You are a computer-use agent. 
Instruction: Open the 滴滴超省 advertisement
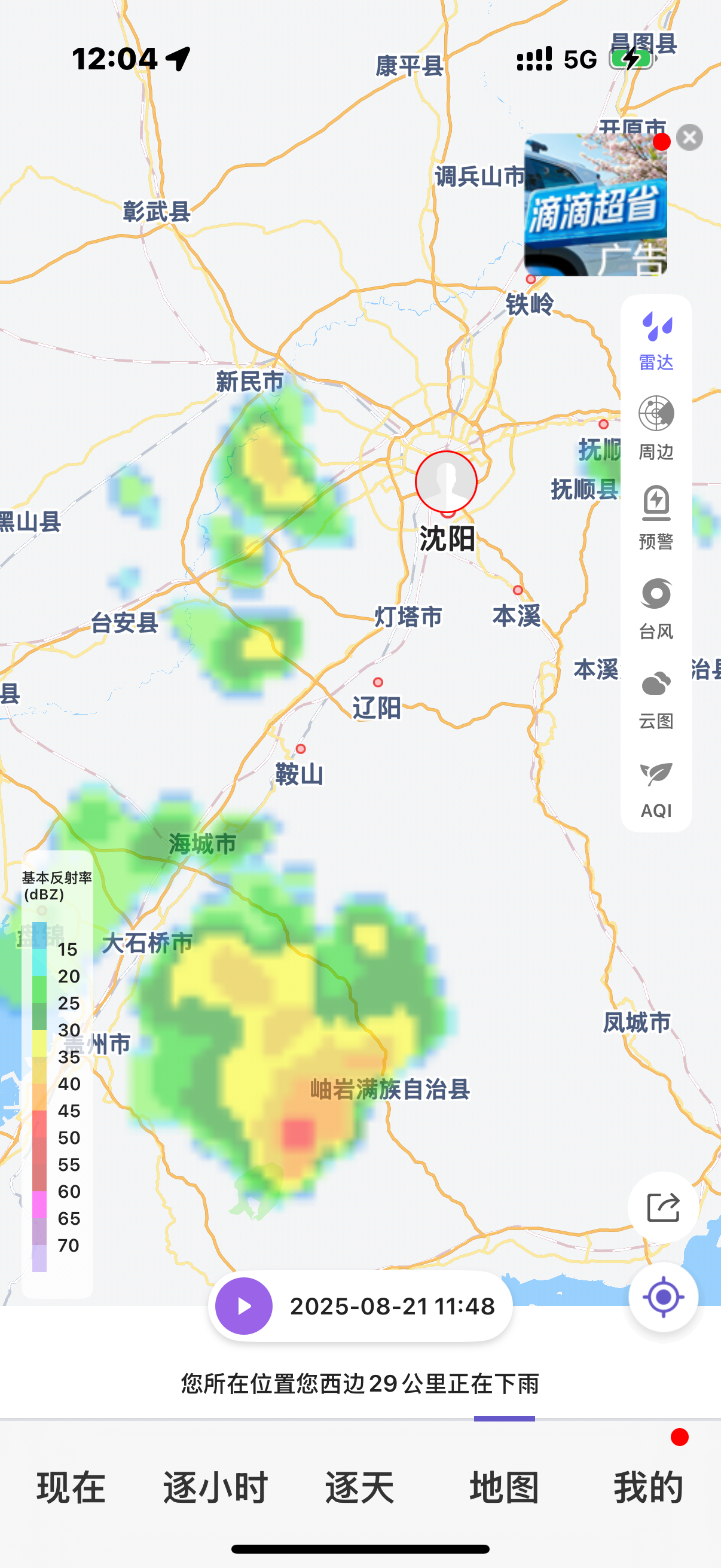[x=595, y=205]
